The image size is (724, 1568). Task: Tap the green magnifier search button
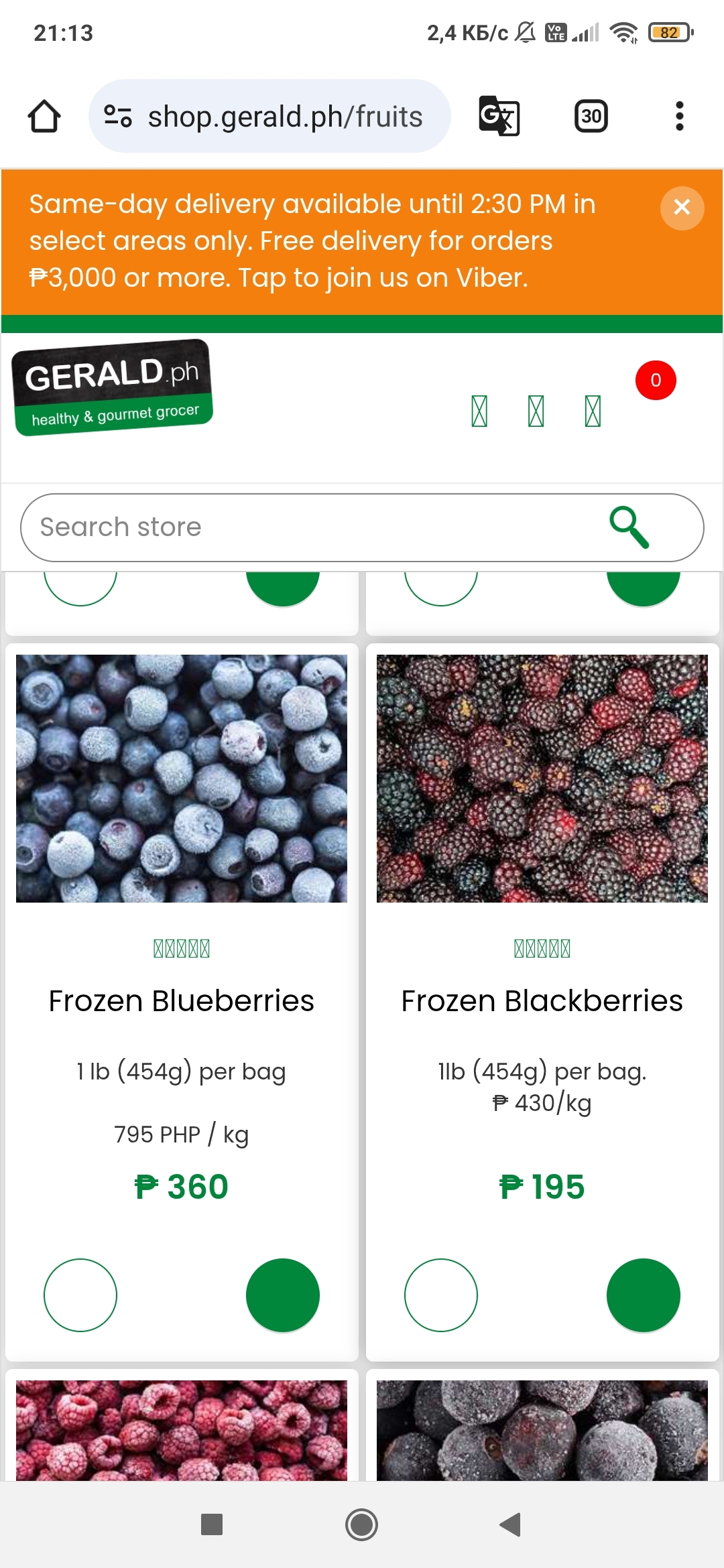coord(629,527)
